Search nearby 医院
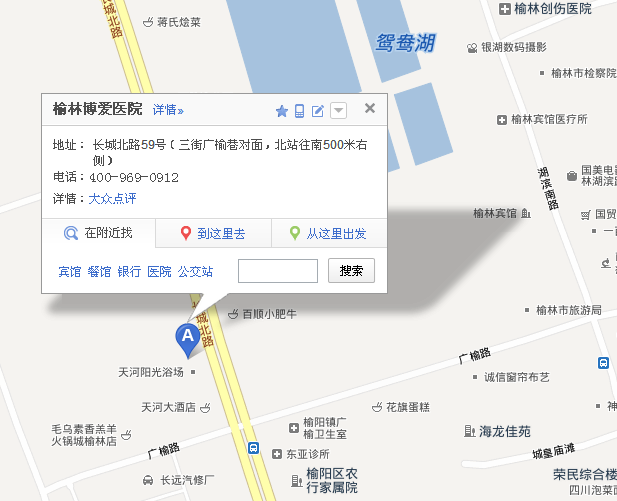The image size is (617, 501). tap(159, 271)
